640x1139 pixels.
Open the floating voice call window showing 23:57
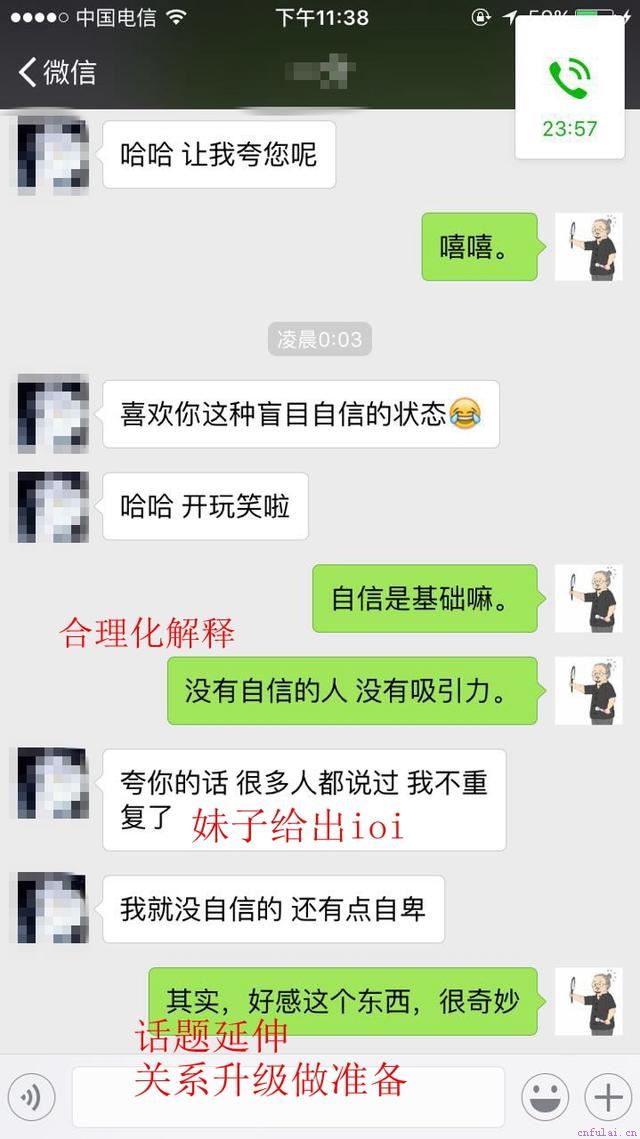coord(570,88)
